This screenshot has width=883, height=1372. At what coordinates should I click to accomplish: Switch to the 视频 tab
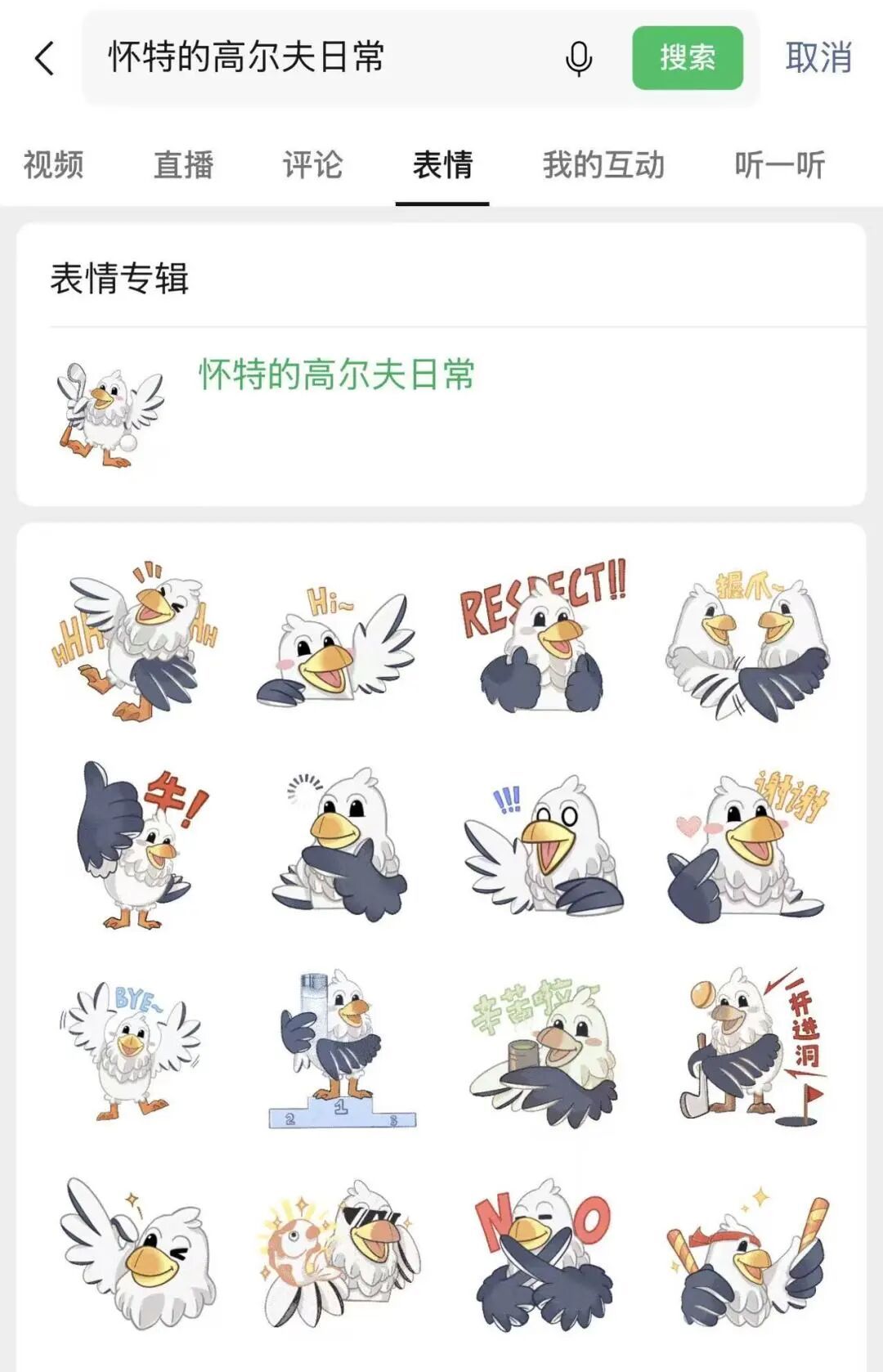(x=53, y=165)
